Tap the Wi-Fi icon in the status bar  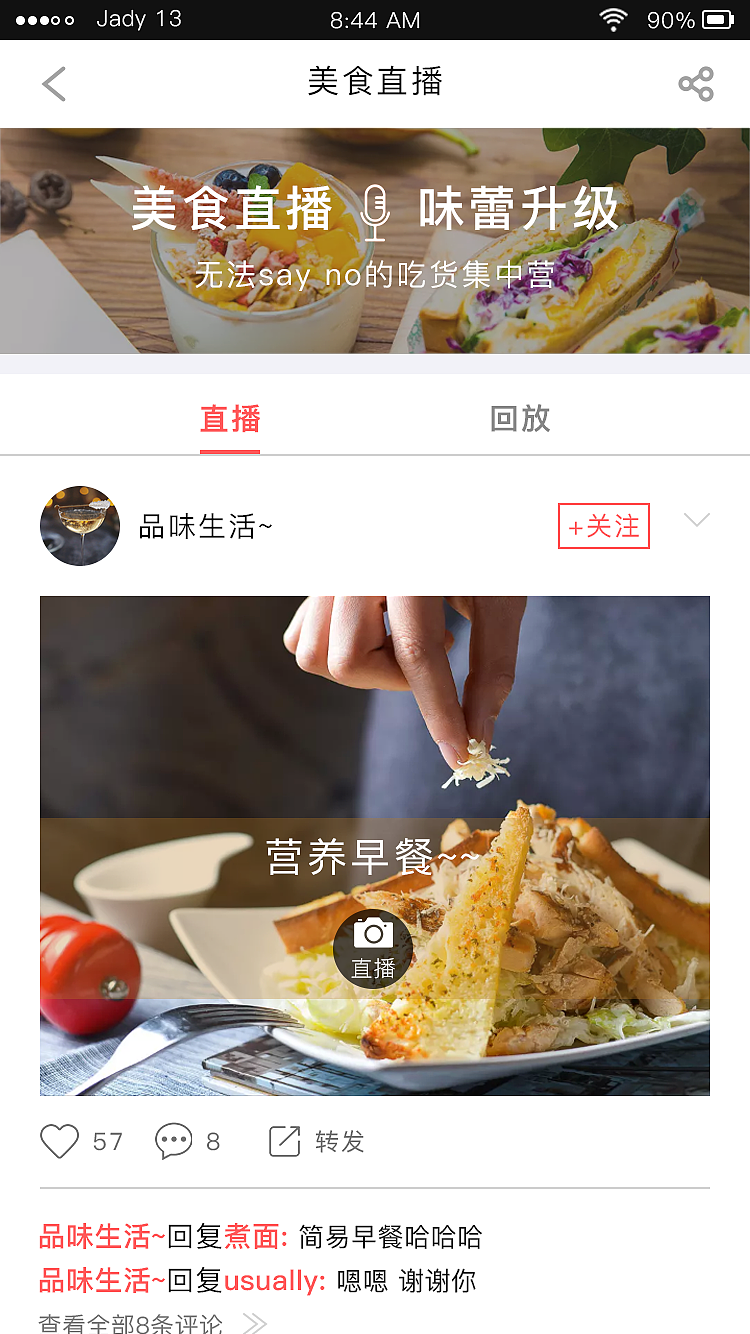point(613,18)
